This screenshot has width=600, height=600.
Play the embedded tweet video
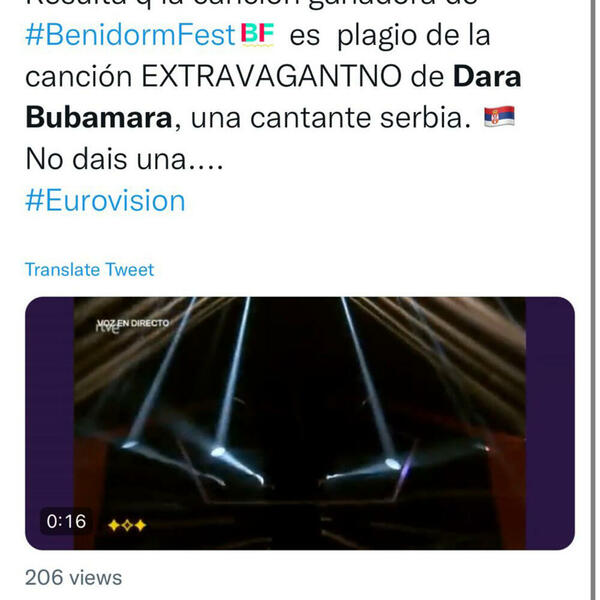point(300,422)
